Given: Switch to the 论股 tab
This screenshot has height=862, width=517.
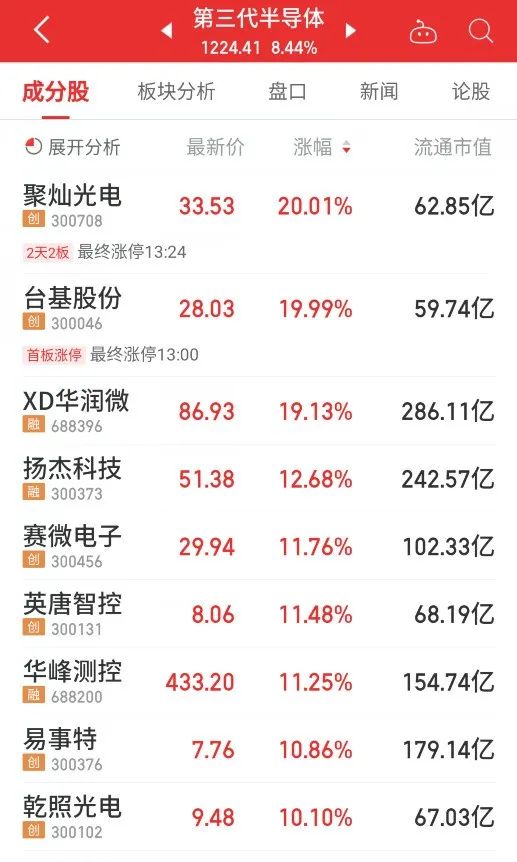Looking at the screenshot, I should point(471,91).
